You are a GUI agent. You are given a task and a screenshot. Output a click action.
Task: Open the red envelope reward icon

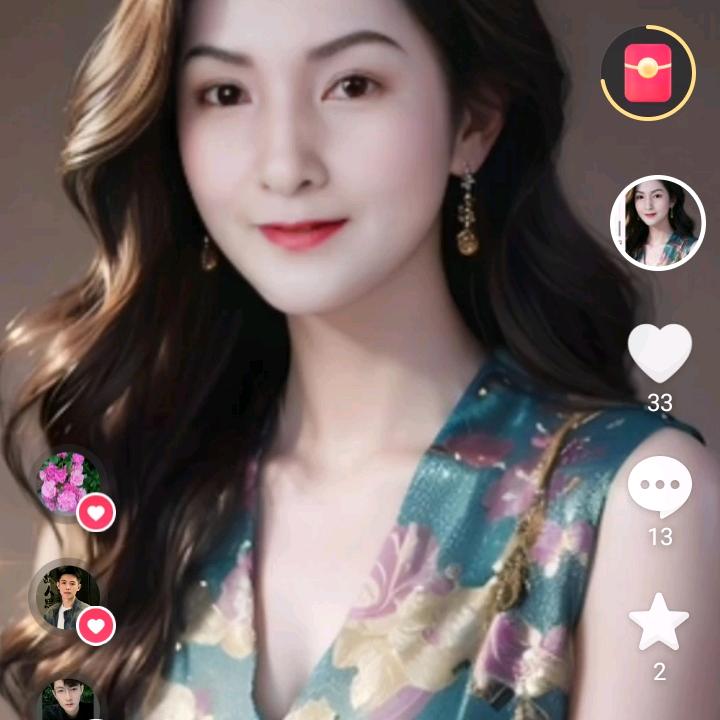click(x=648, y=73)
